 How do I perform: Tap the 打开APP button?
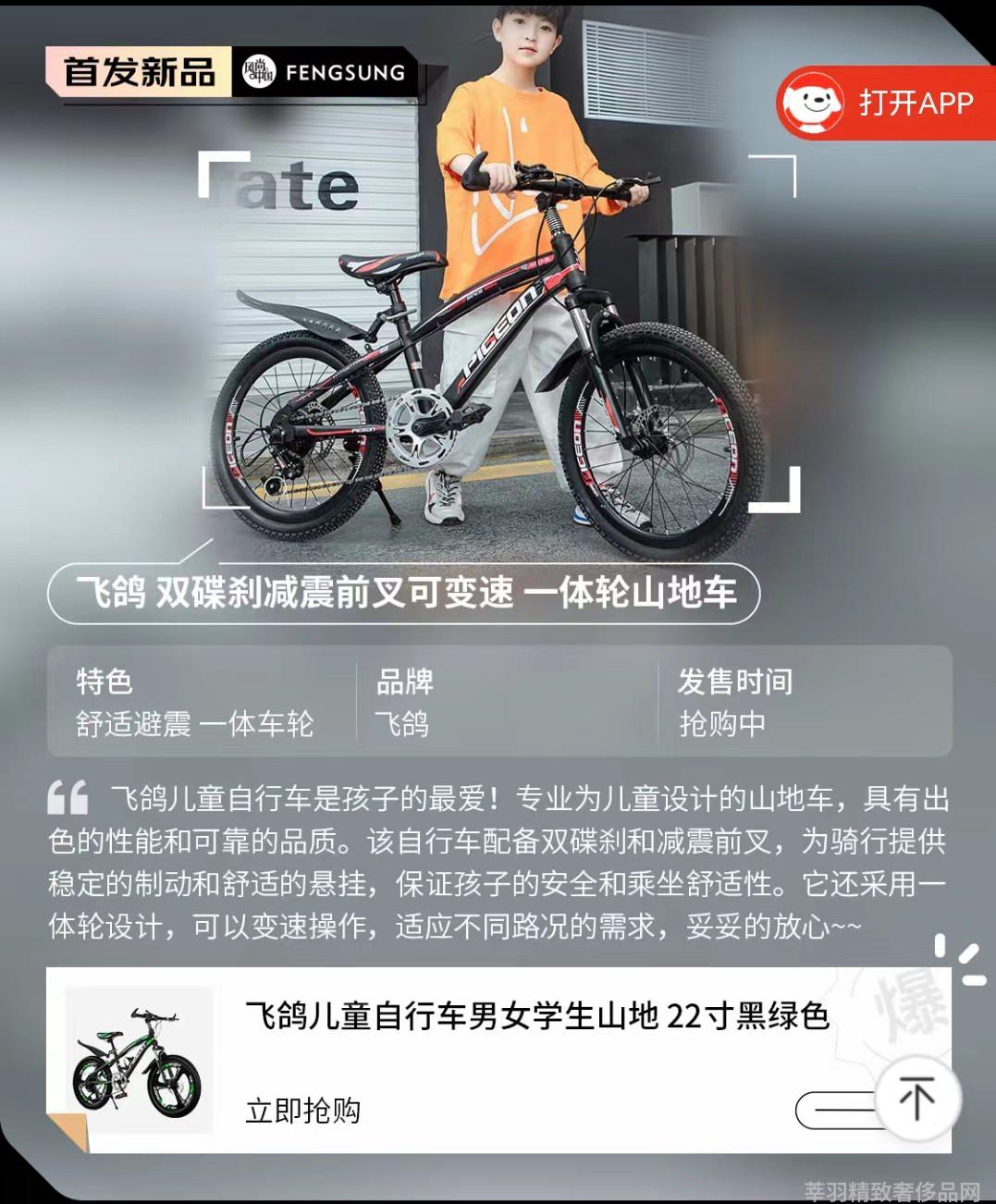886,103
